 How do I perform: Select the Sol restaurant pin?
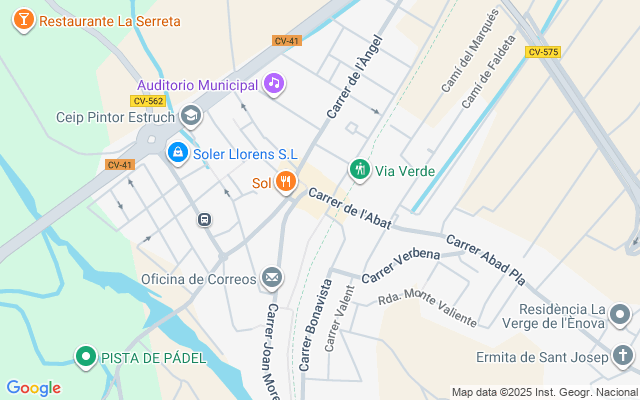pos(287,182)
